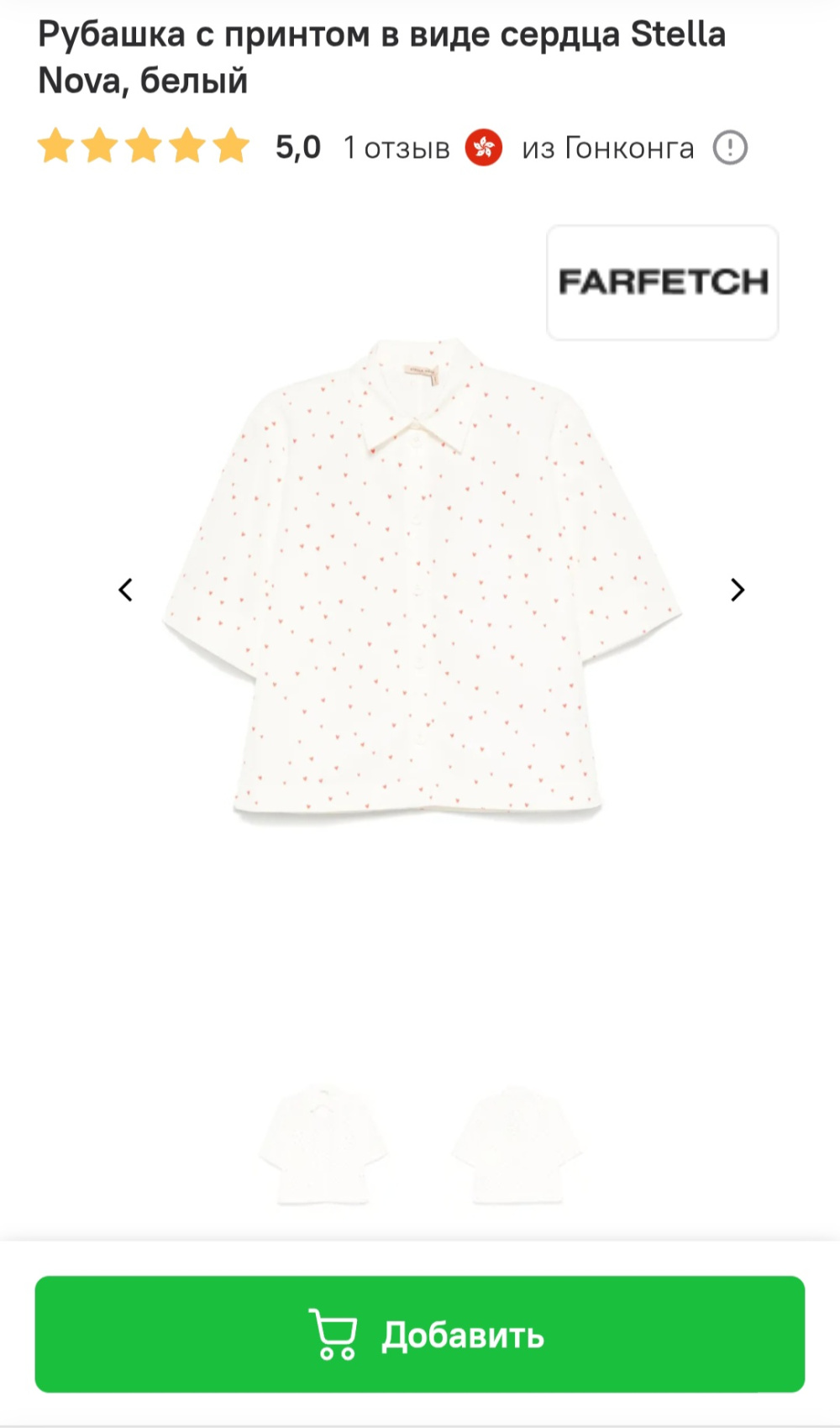Add the shirt to cart with Добавить

pyautogui.click(x=420, y=1334)
